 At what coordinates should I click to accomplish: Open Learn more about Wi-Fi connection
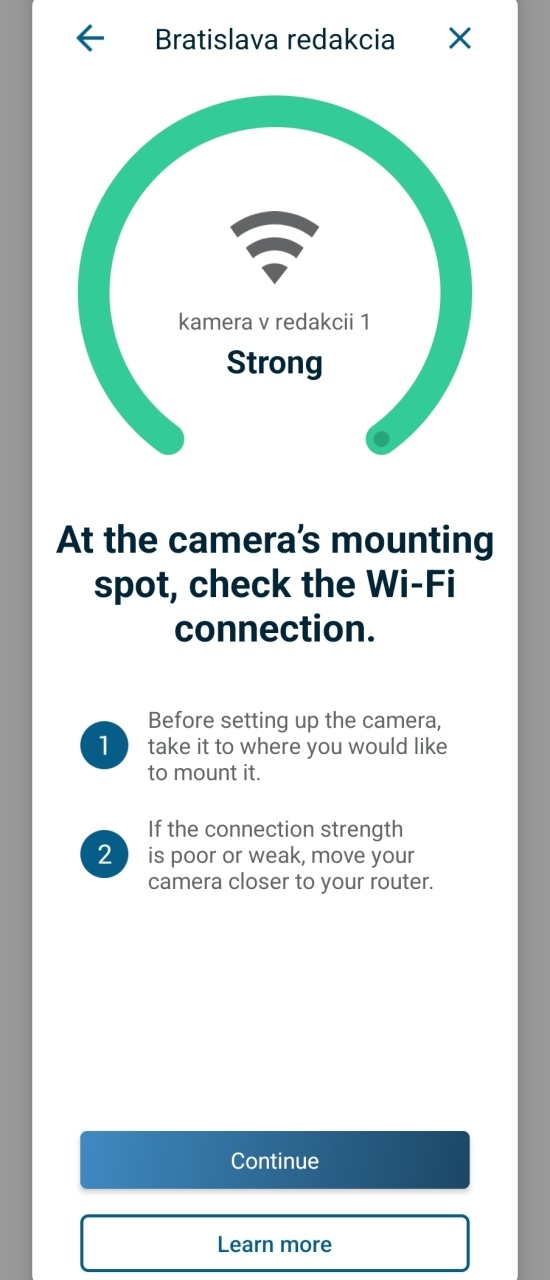coord(275,1244)
